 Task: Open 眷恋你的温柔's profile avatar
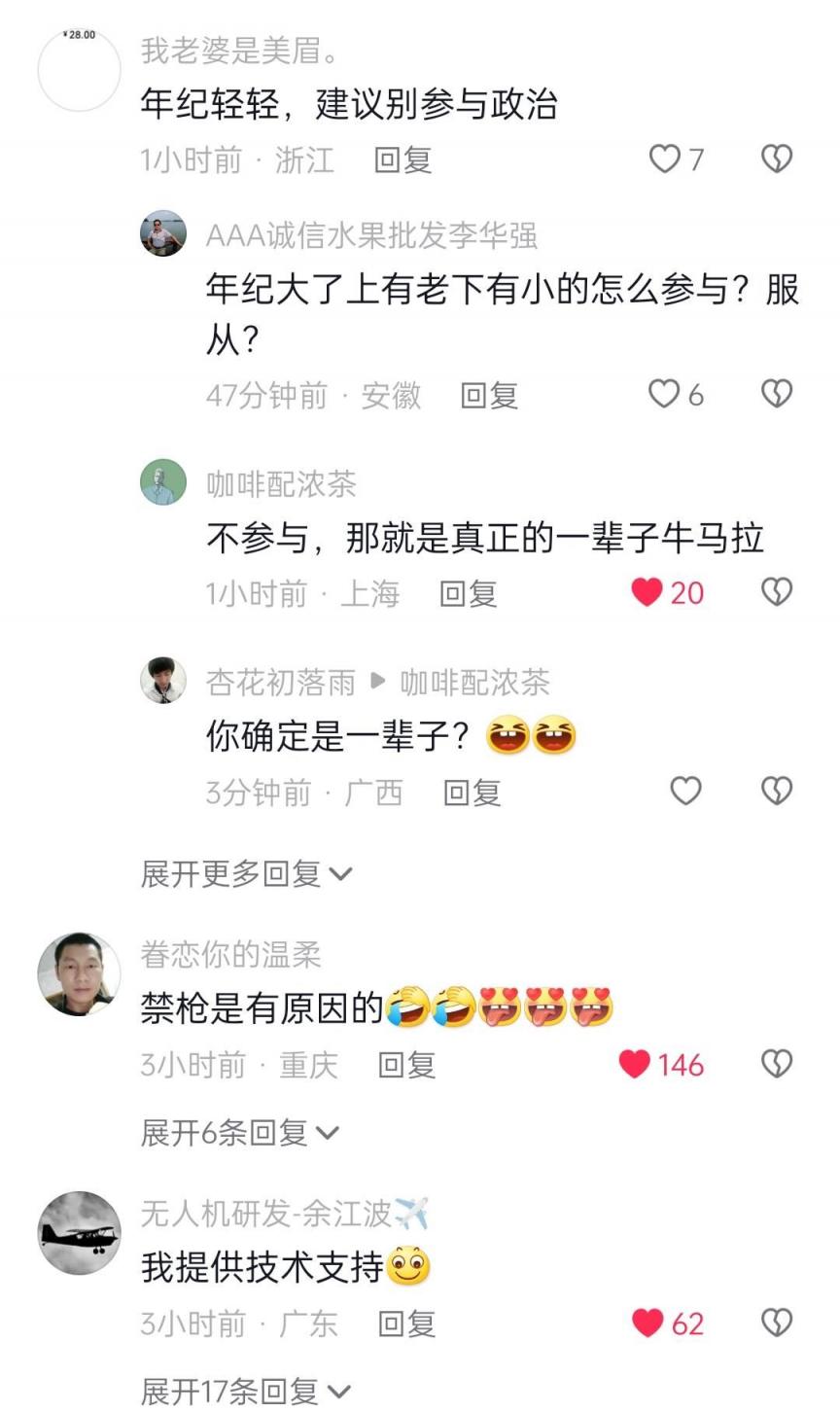click(x=79, y=973)
